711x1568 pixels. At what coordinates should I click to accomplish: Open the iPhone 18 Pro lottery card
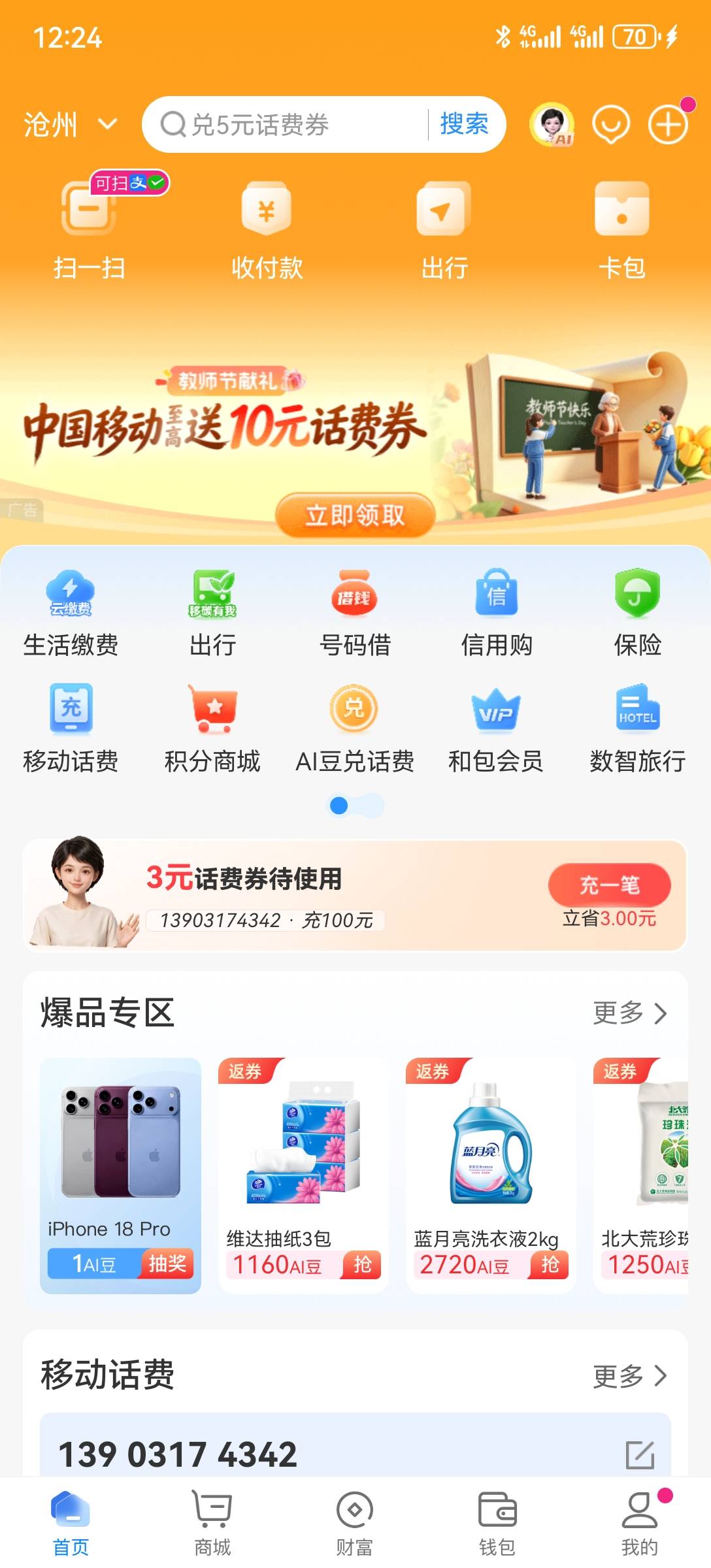click(120, 1175)
